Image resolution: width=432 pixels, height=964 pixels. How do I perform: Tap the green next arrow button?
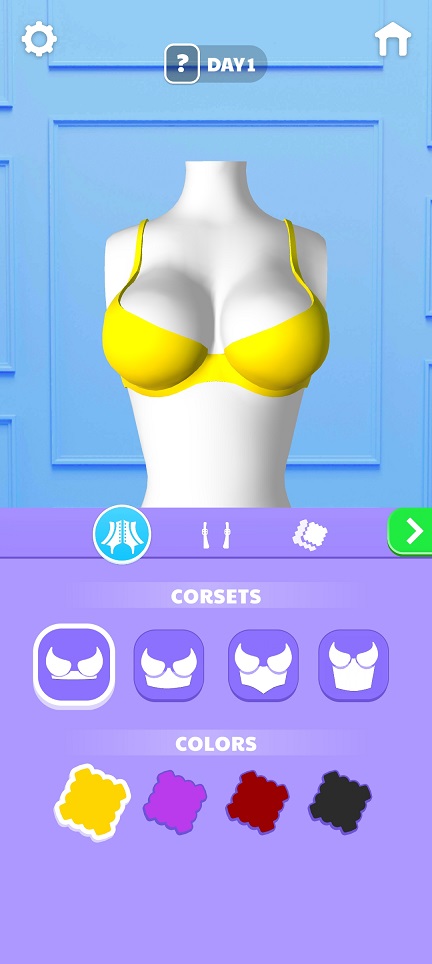pyautogui.click(x=410, y=532)
